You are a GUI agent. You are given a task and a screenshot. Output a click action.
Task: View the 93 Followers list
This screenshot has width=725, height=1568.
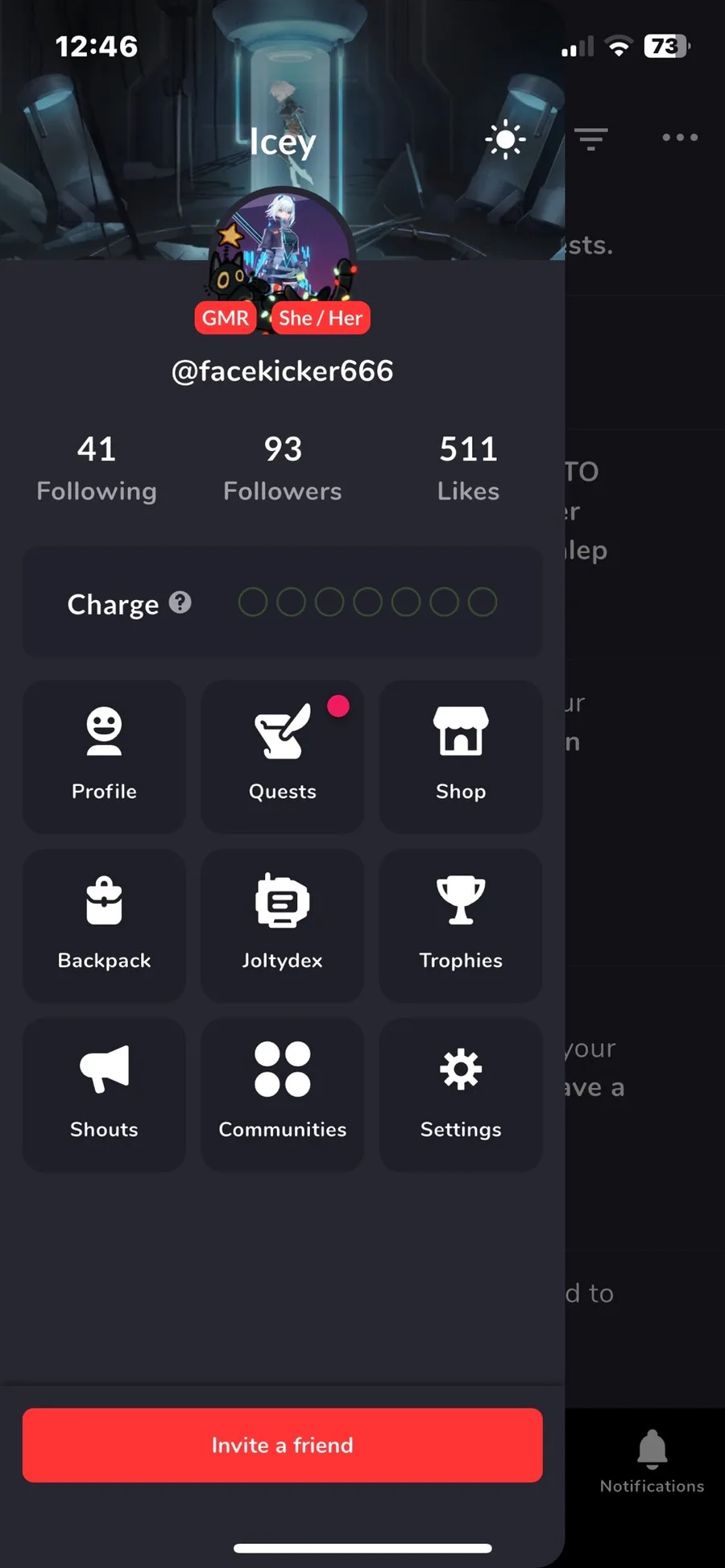[283, 469]
